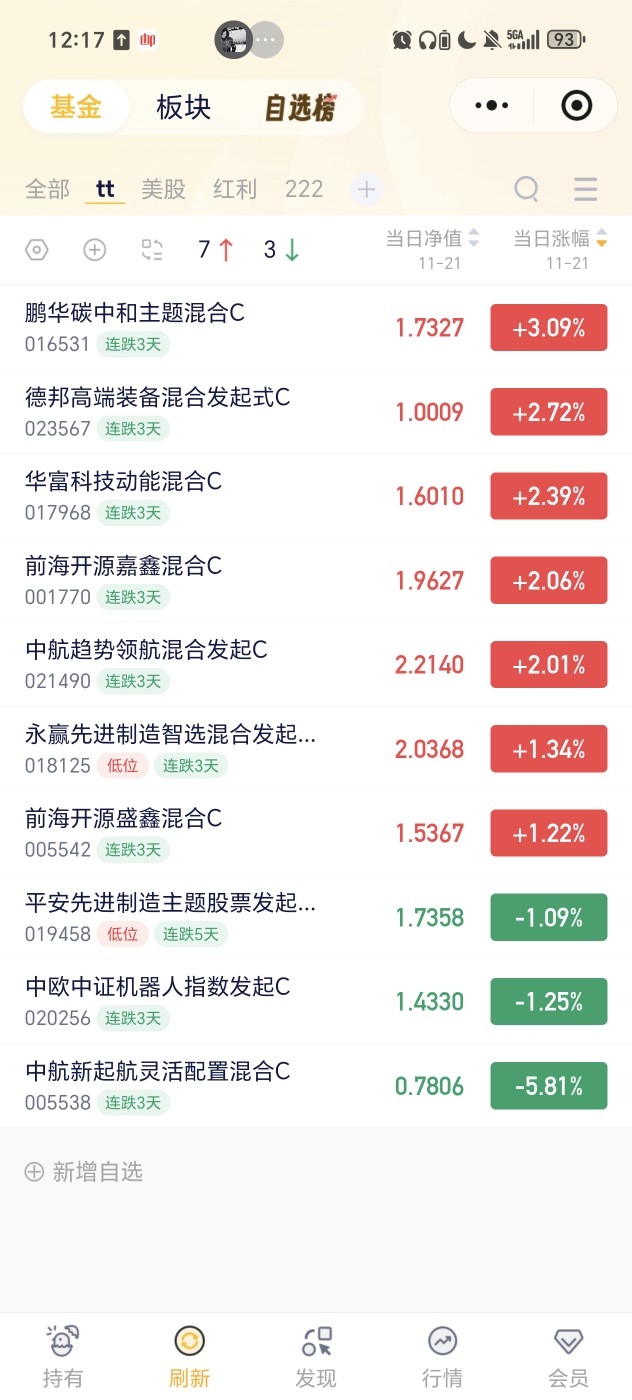Open the list menu icon
Image resolution: width=632 pixels, height=1400 pixels.
pyautogui.click(x=585, y=189)
